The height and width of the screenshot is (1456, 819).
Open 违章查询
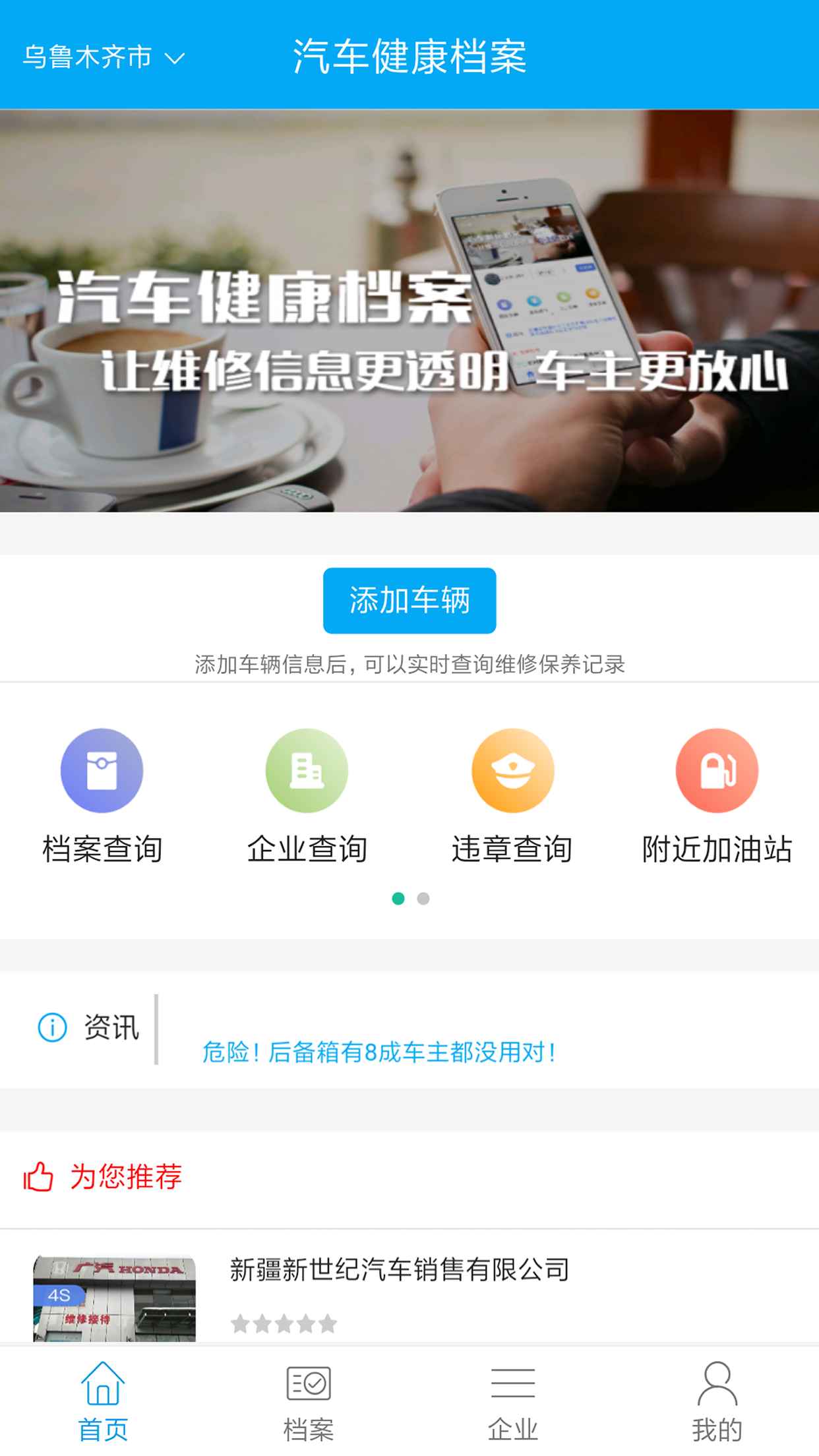pyautogui.click(x=512, y=796)
